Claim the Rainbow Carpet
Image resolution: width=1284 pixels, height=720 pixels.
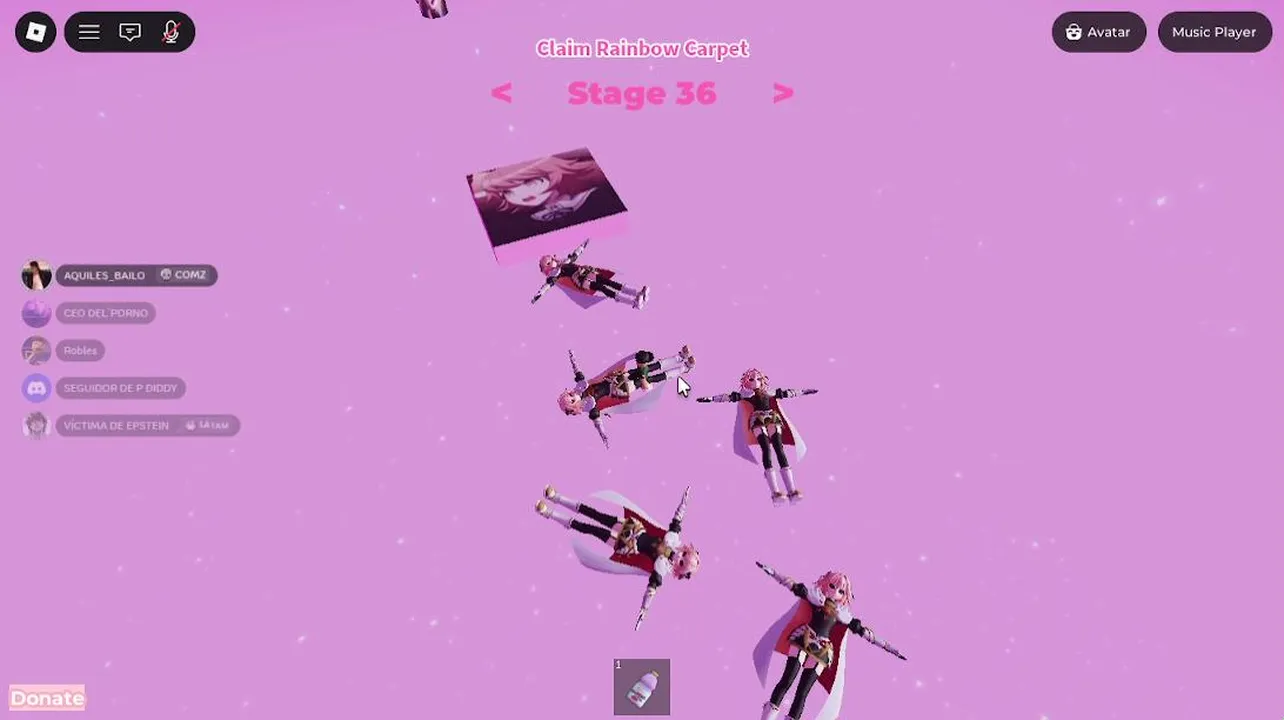pos(642,49)
